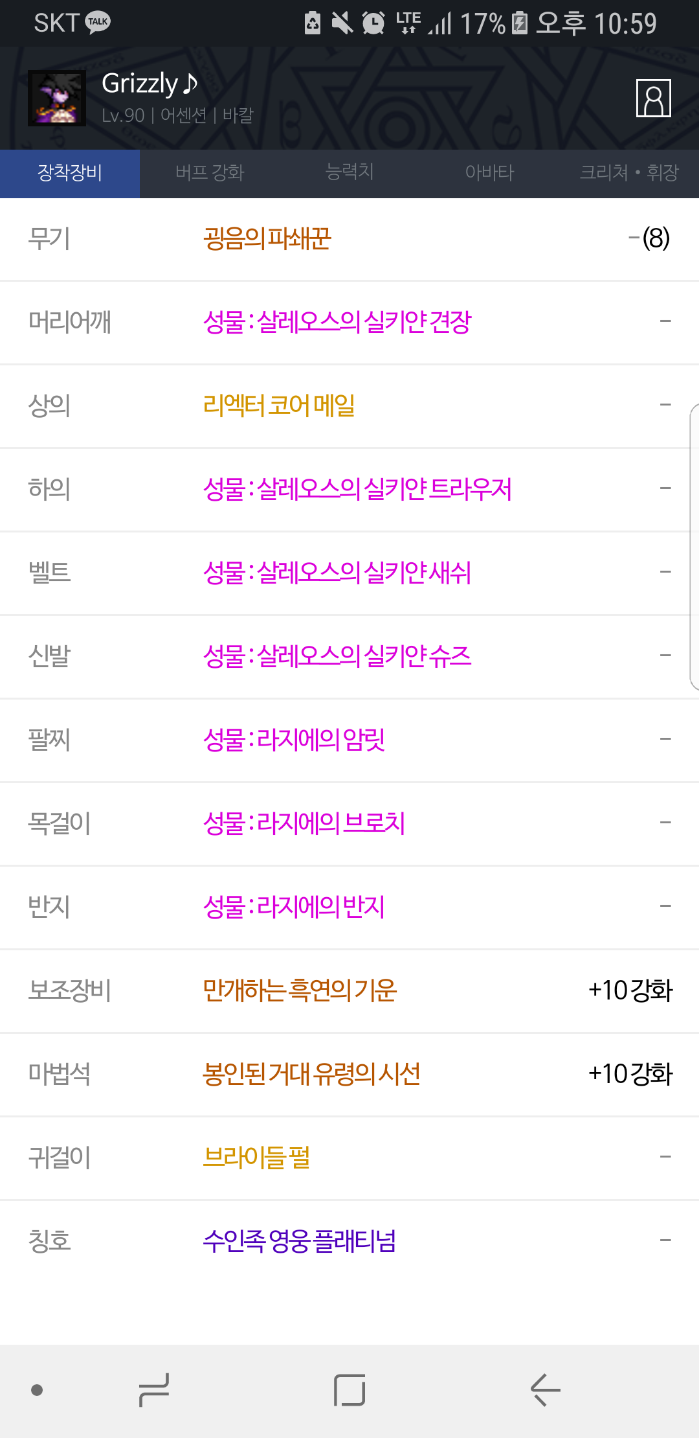The image size is (699, 1438).
Task: Open belt item 성물 : 살레오스의 실키얀 새쉬
Action: tap(336, 573)
